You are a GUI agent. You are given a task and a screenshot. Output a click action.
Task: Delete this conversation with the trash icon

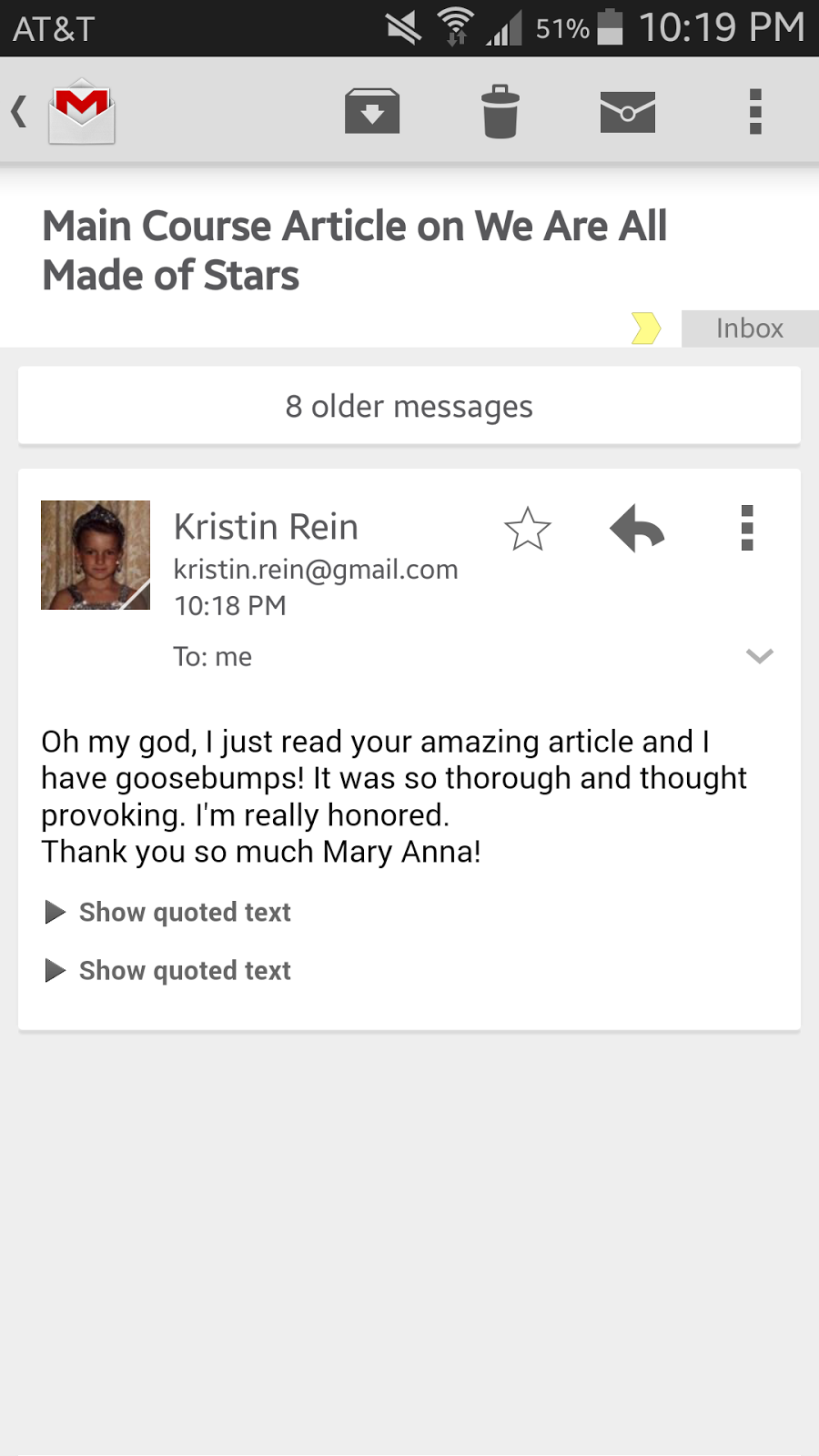point(500,112)
